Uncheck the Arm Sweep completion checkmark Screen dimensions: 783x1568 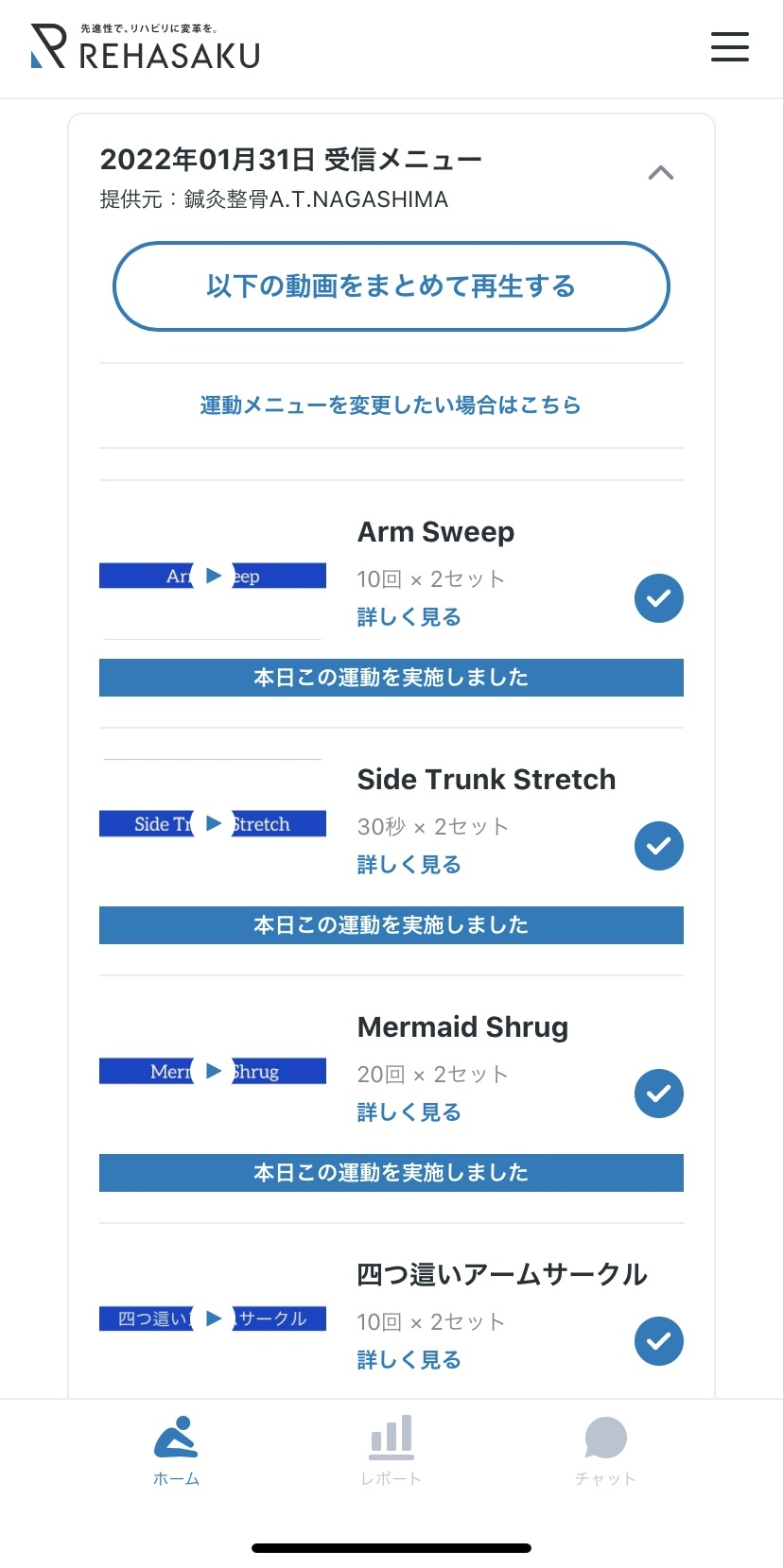point(659,598)
